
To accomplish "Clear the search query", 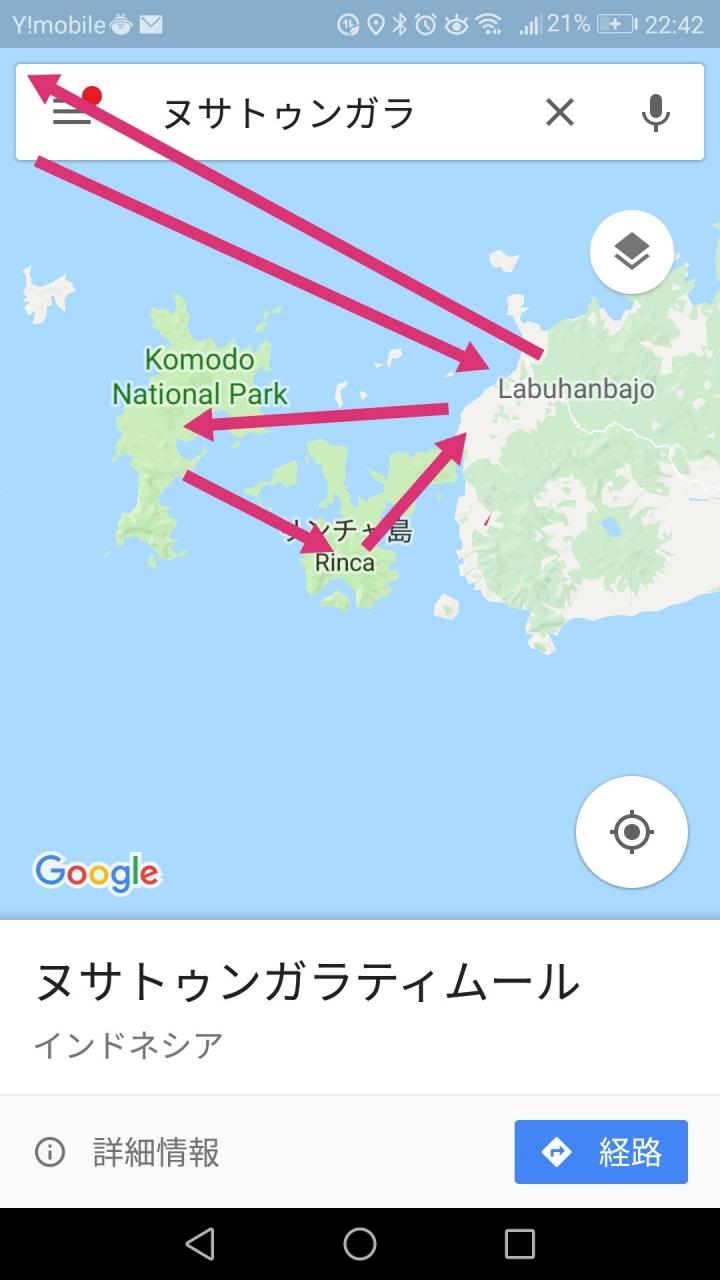I will click(560, 113).
